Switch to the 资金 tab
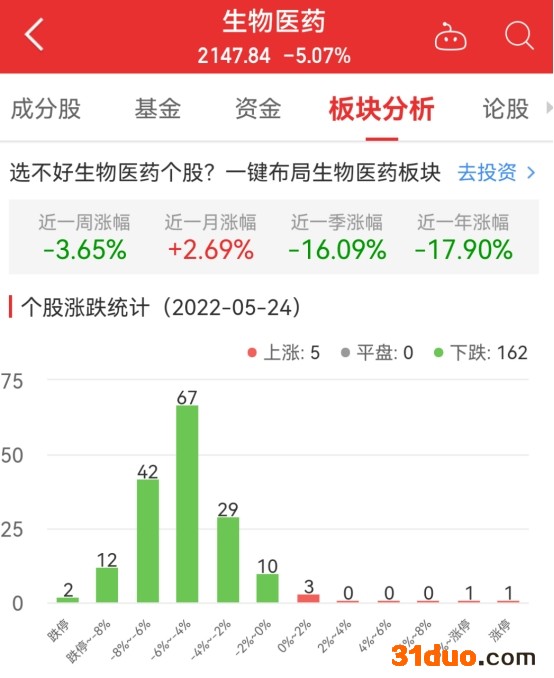 point(258,109)
